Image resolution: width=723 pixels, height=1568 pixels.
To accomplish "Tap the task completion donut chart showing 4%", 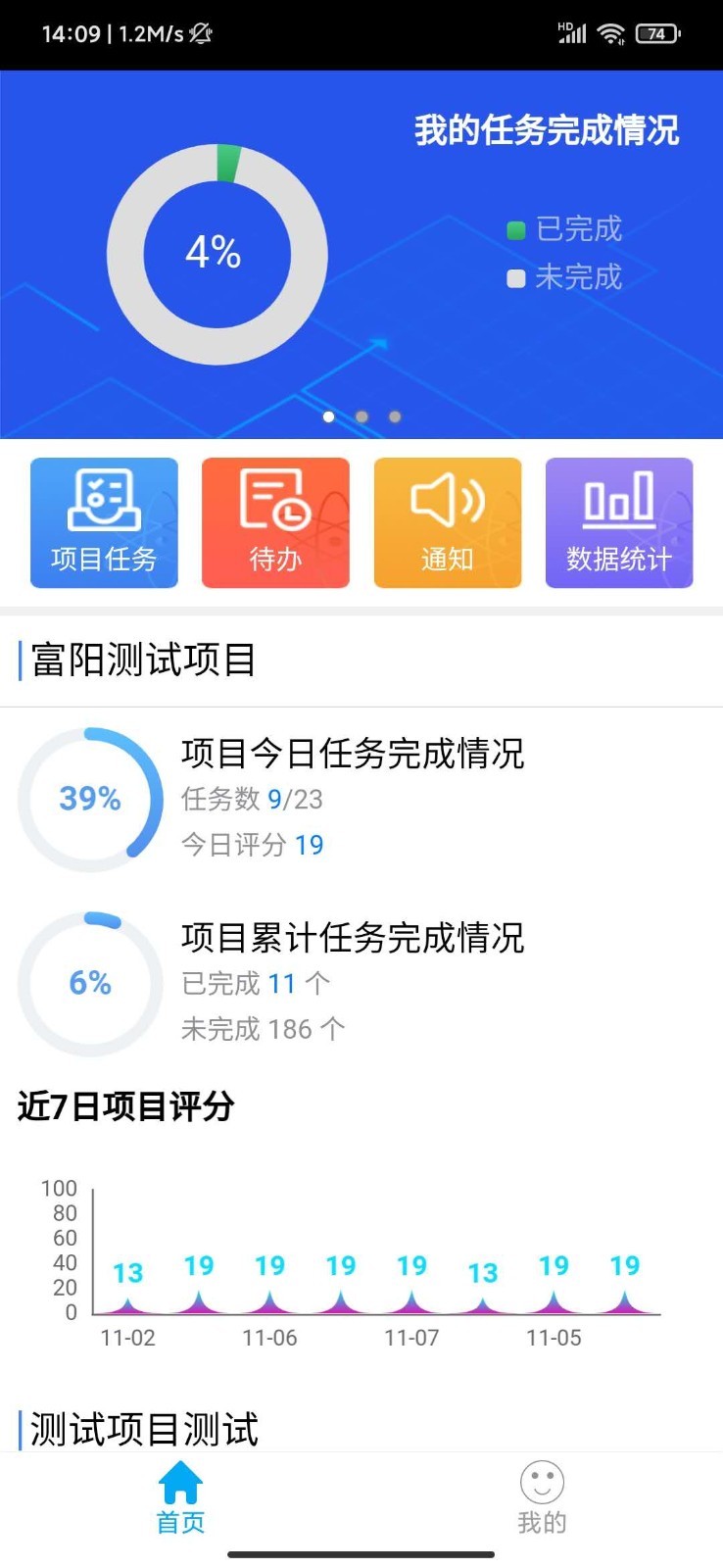I will click(x=217, y=253).
